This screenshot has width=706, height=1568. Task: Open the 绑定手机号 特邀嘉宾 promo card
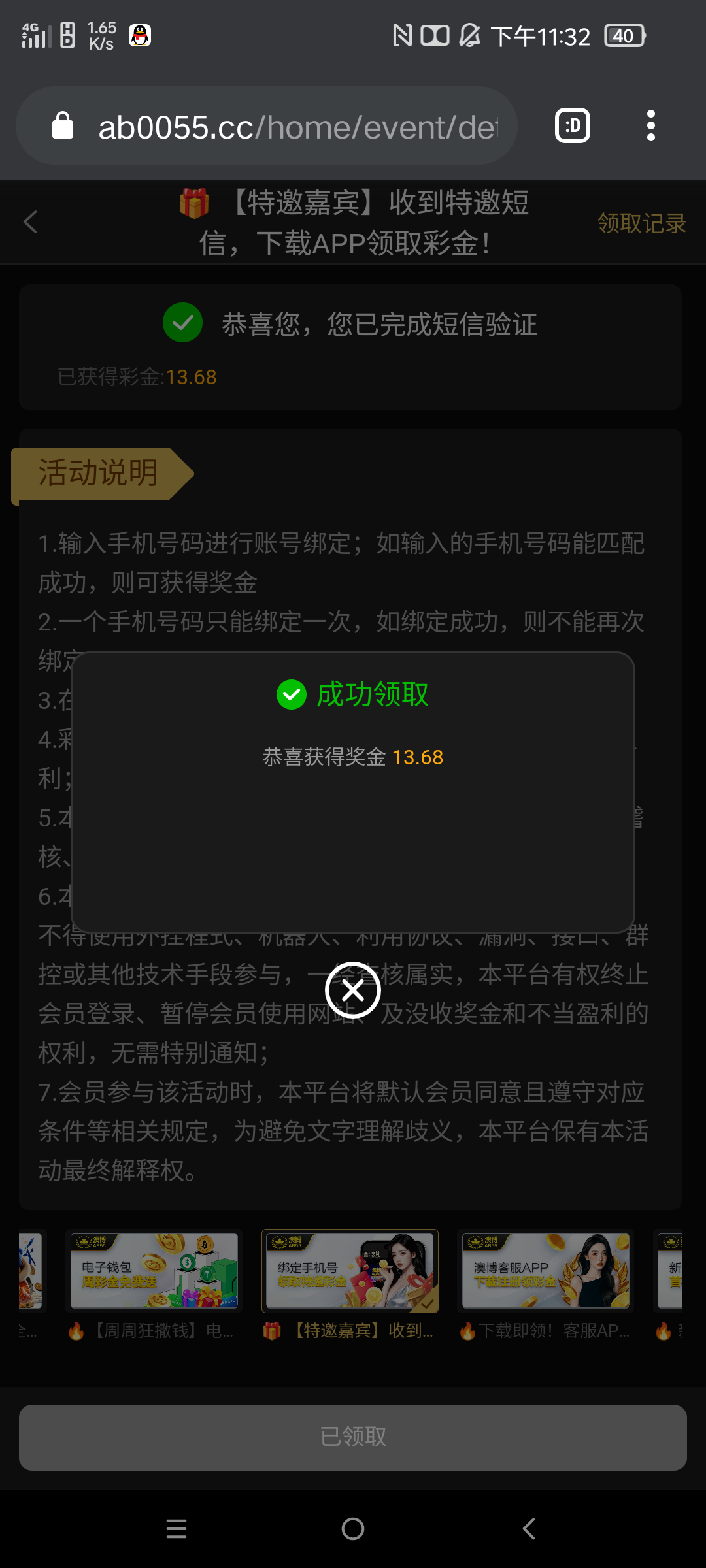(350, 1271)
